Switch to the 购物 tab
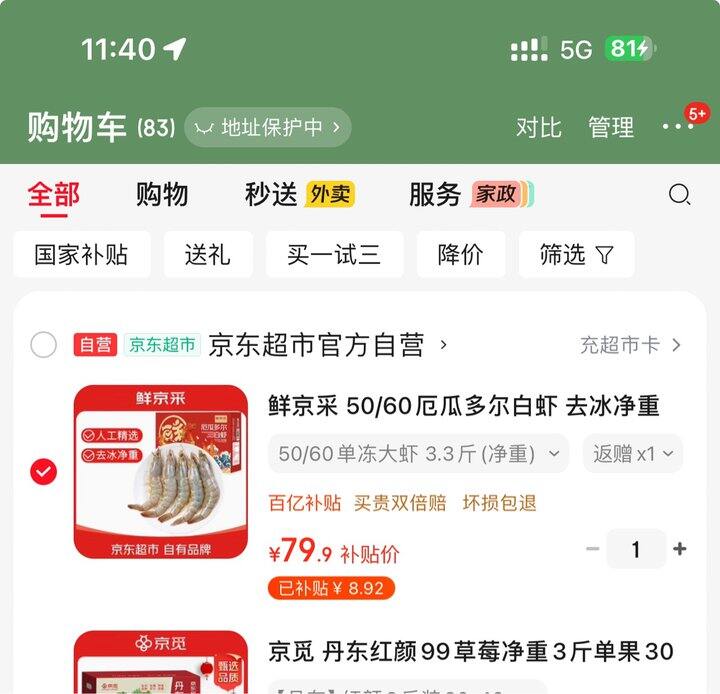Screen dimensions: 720x694 pos(162,195)
